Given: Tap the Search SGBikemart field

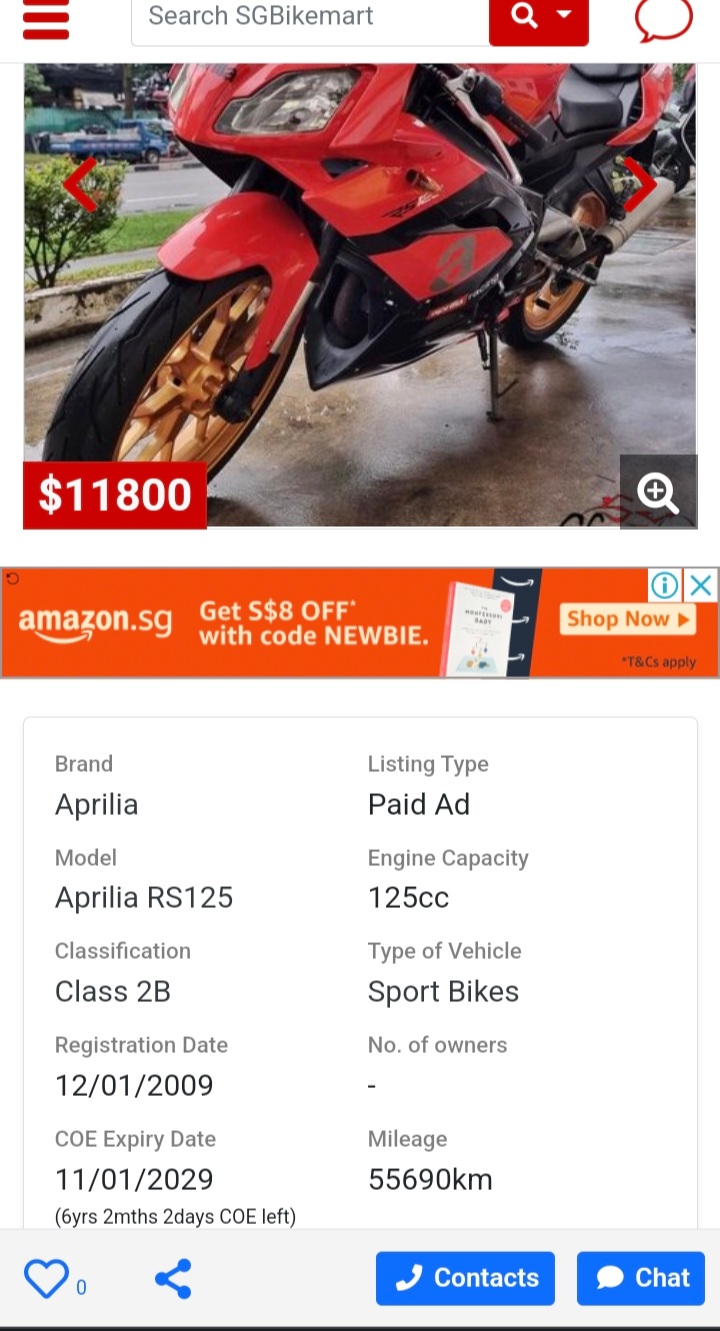Looking at the screenshot, I should 310,18.
